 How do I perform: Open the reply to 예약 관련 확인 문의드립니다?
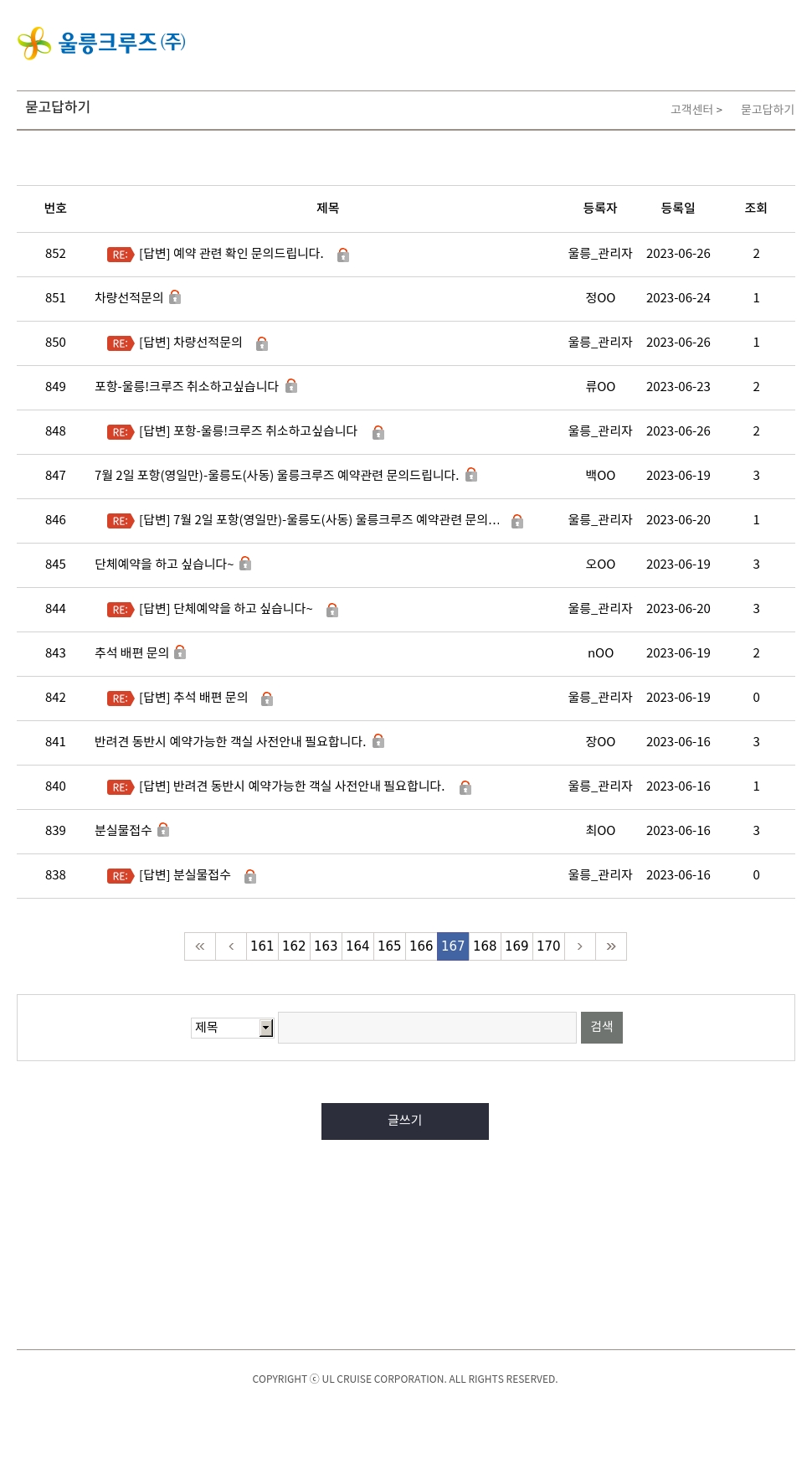click(x=231, y=254)
